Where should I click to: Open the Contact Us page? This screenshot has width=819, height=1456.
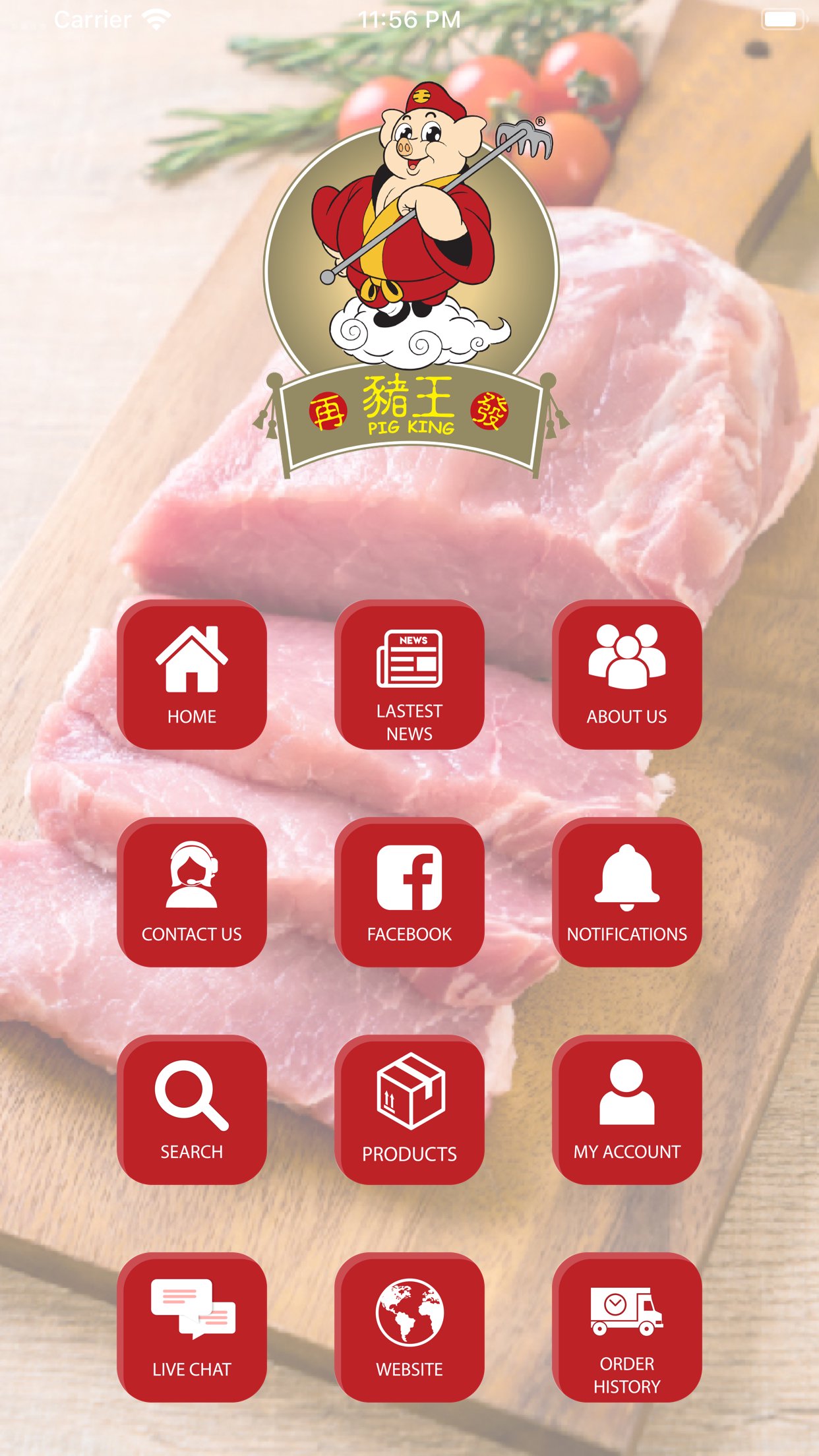pyautogui.click(x=192, y=892)
